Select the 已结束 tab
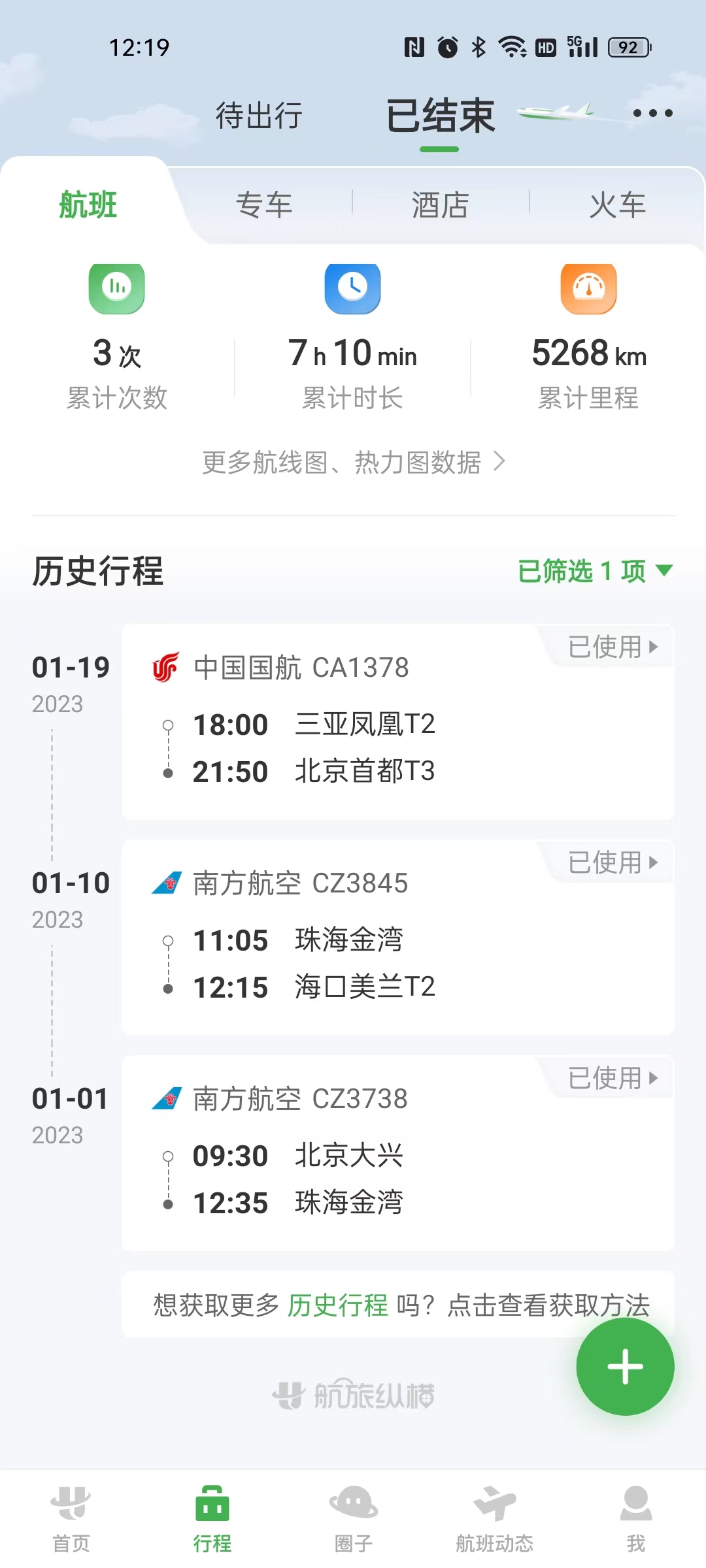Screen dimensions: 706x1568 click(x=440, y=117)
